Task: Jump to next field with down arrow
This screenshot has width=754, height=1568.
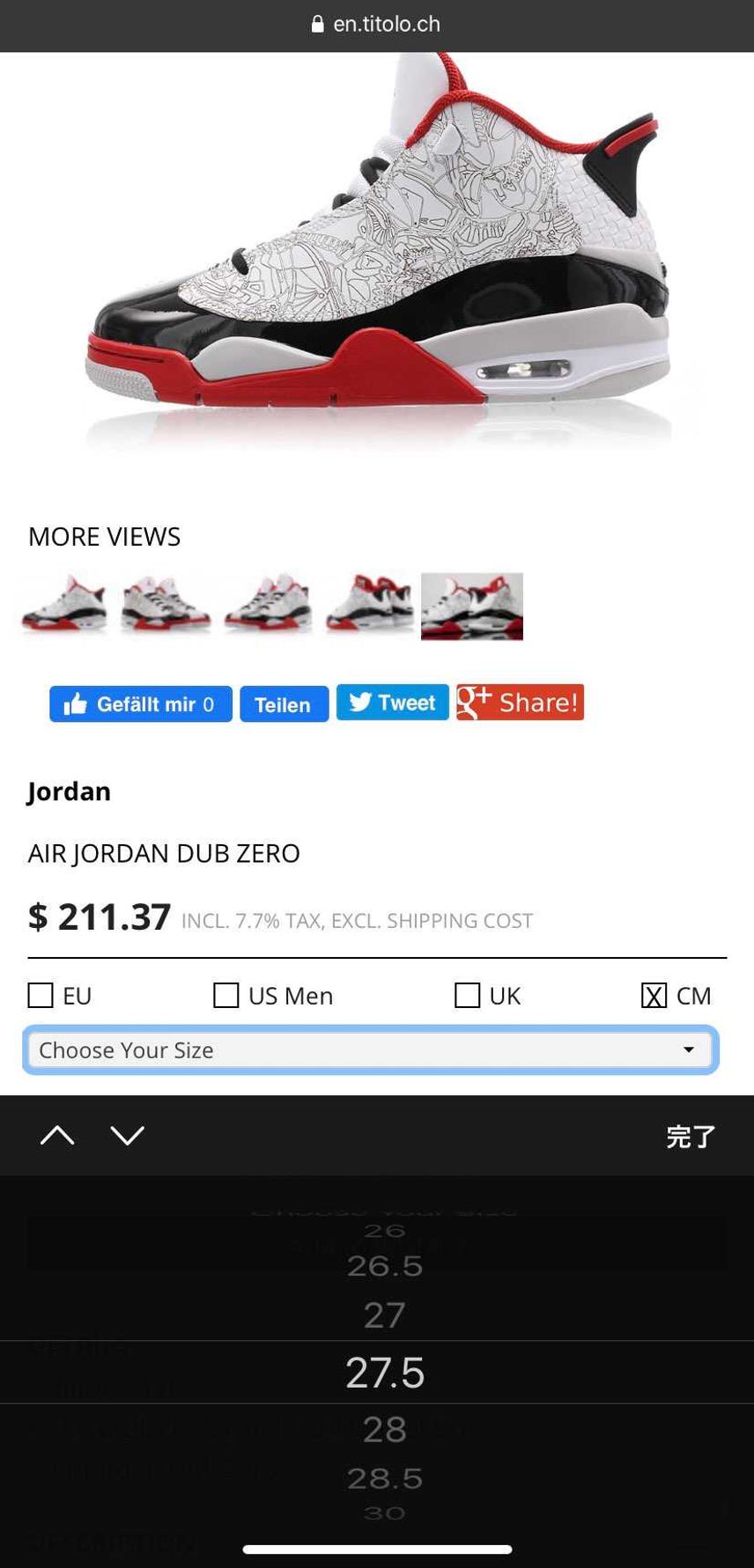Action: 128,1136
